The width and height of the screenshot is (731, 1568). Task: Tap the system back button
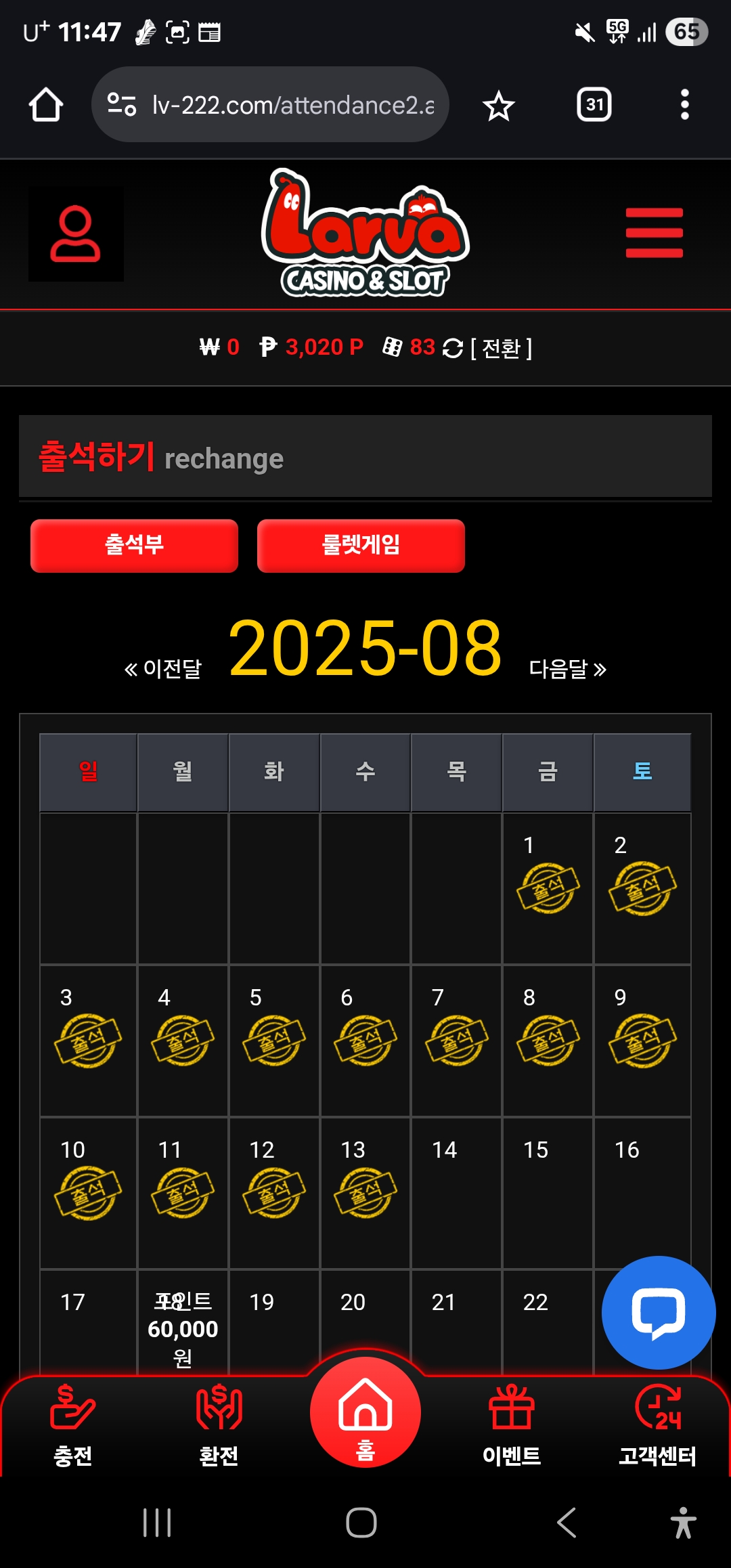[567, 1523]
